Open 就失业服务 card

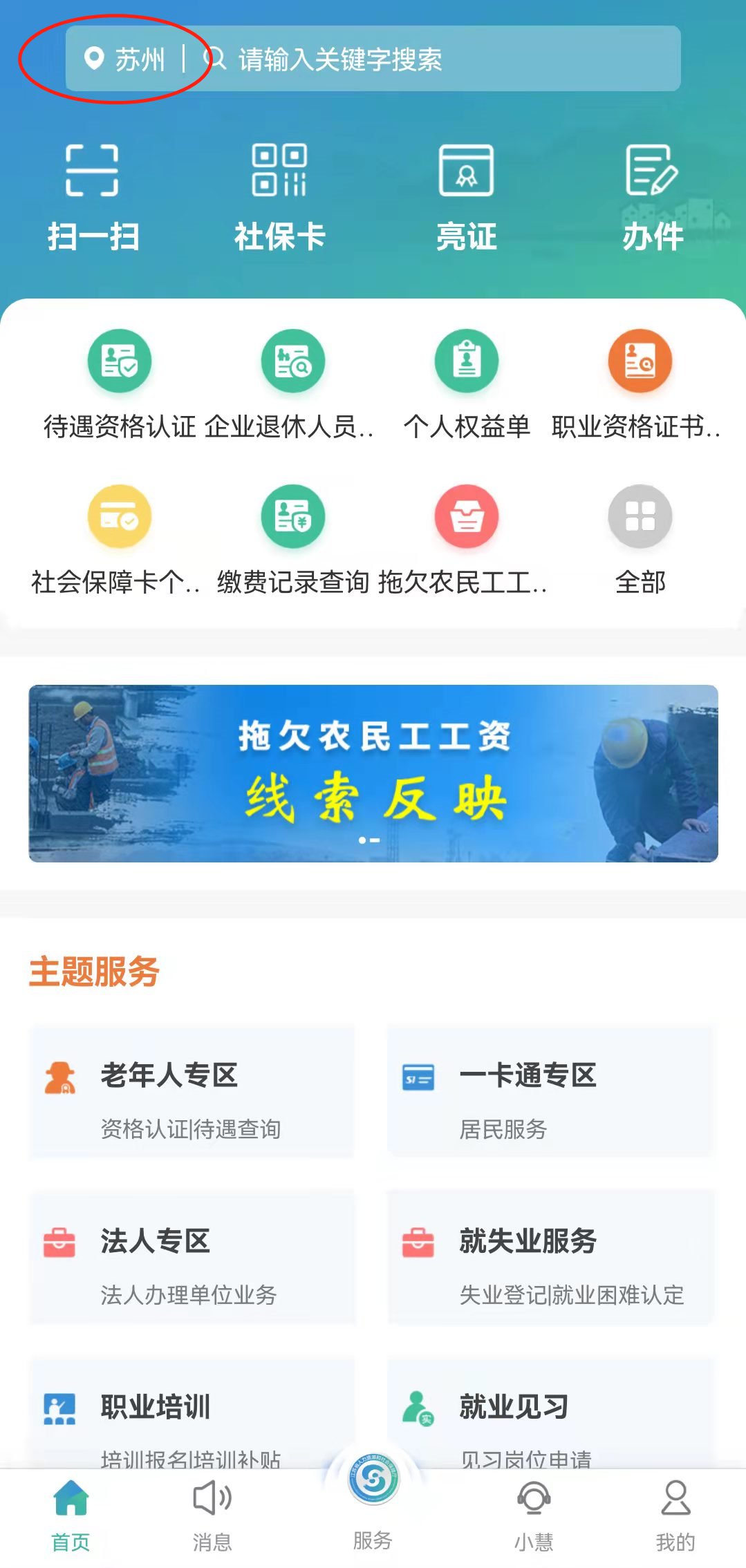click(x=551, y=1257)
